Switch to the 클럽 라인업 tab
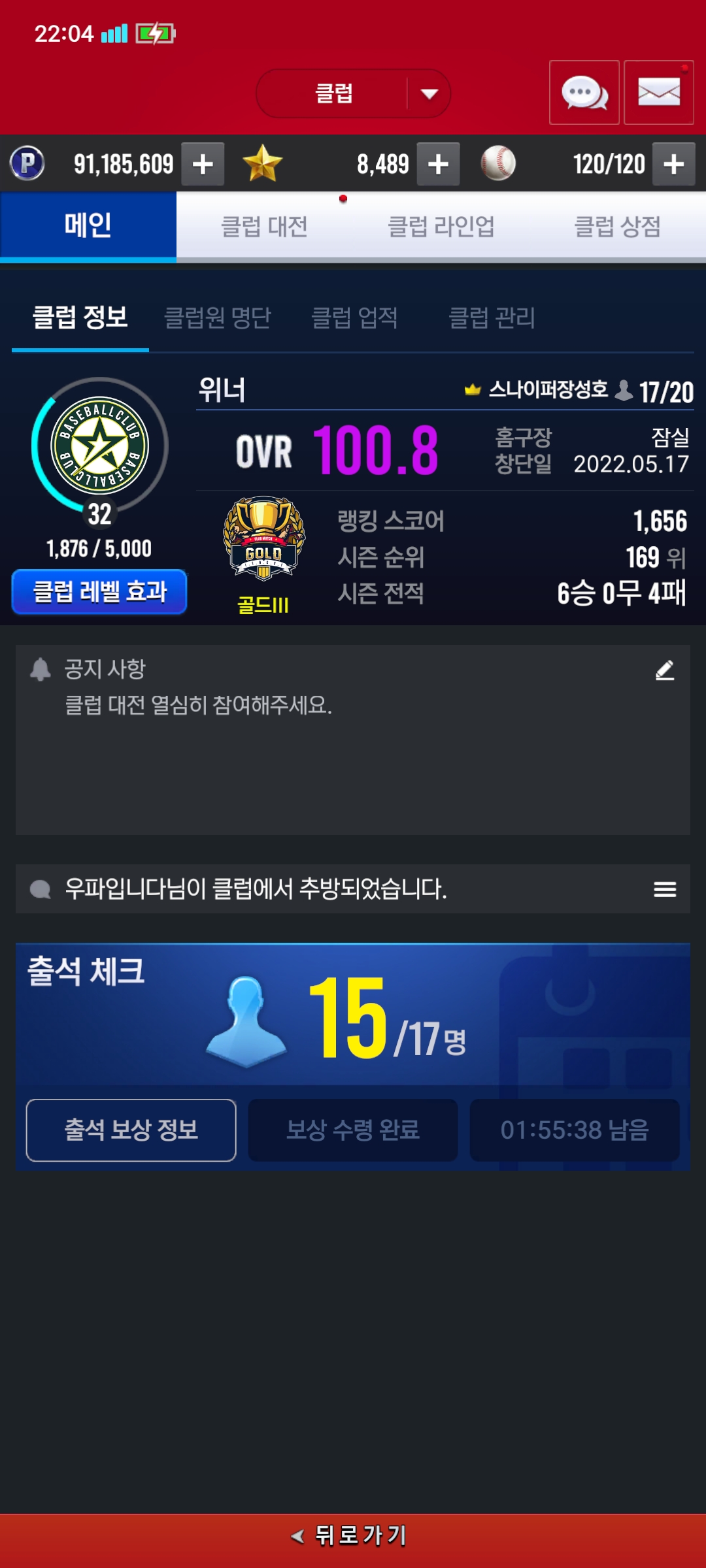Viewport: 706px width, 1568px height. coord(441,227)
